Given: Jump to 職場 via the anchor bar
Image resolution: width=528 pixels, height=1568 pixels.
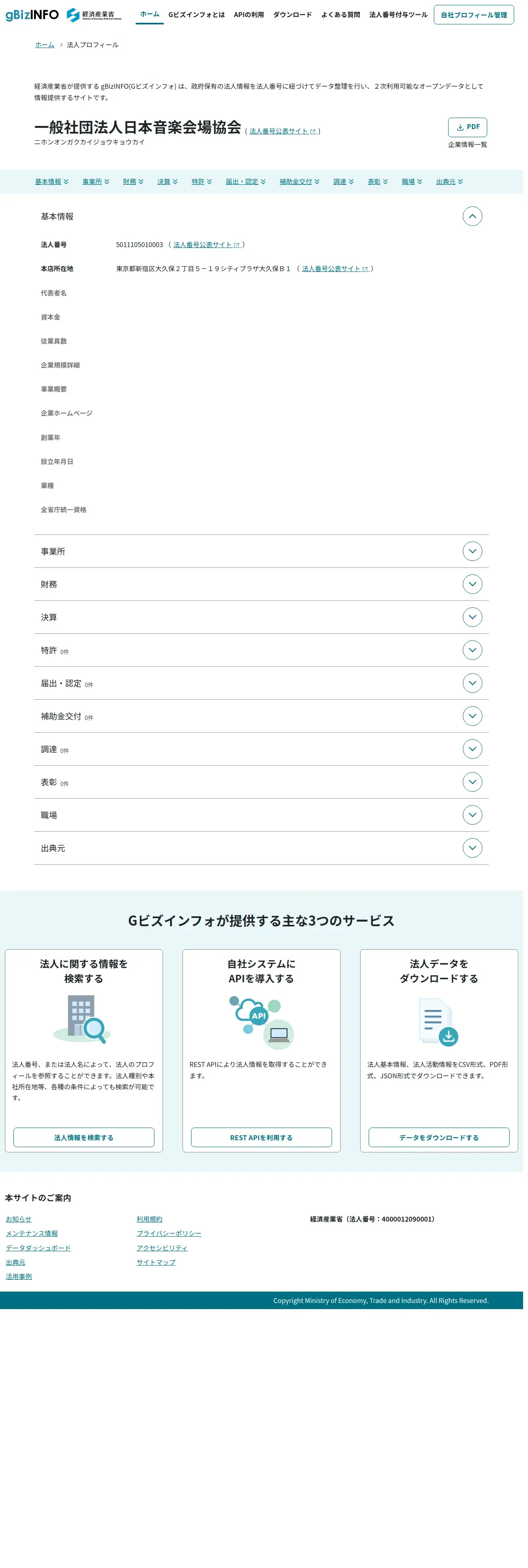Looking at the screenshot, I should [415, 183].
